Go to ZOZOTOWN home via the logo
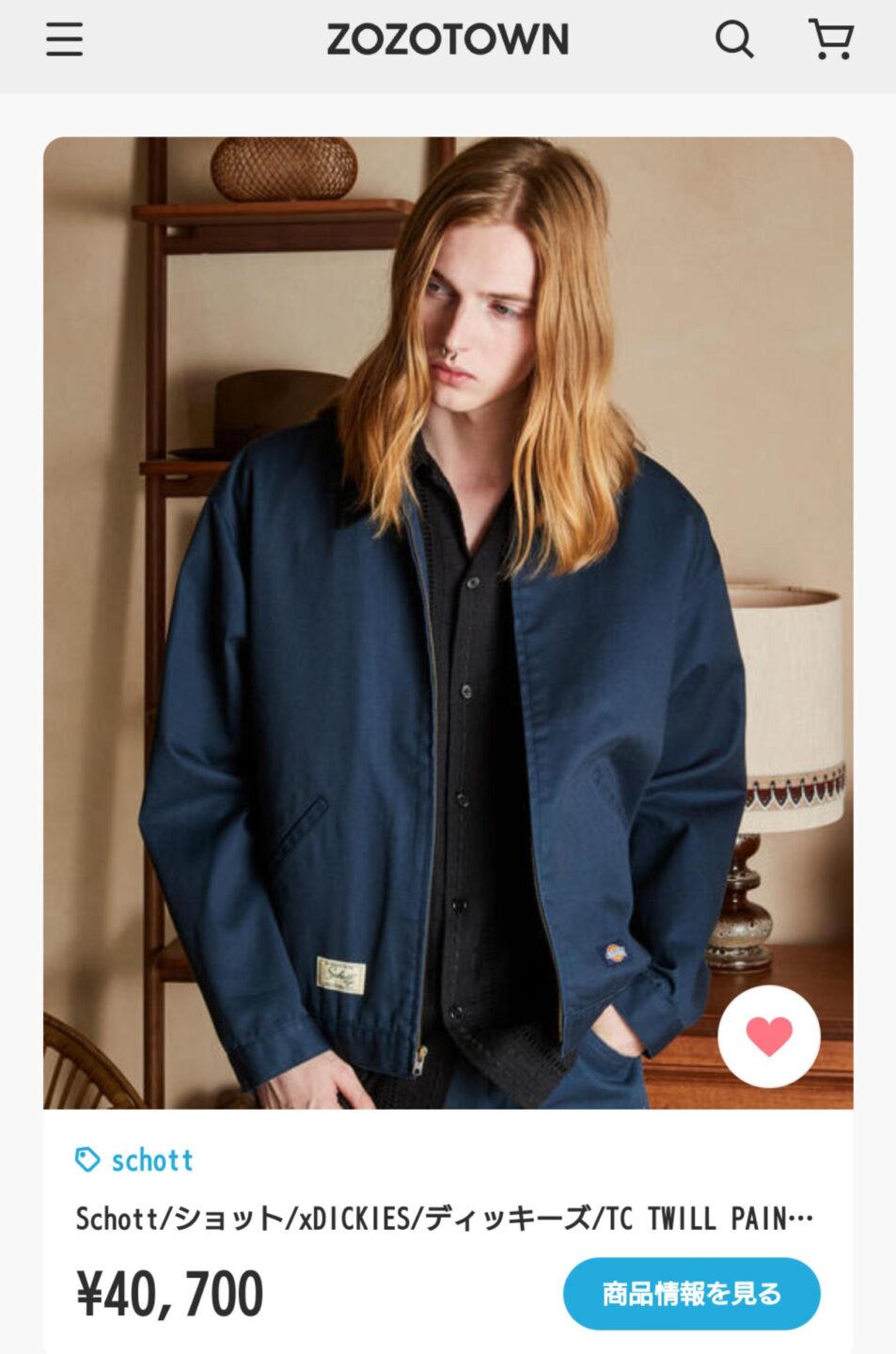The image size is (896, 1354). 448,39
